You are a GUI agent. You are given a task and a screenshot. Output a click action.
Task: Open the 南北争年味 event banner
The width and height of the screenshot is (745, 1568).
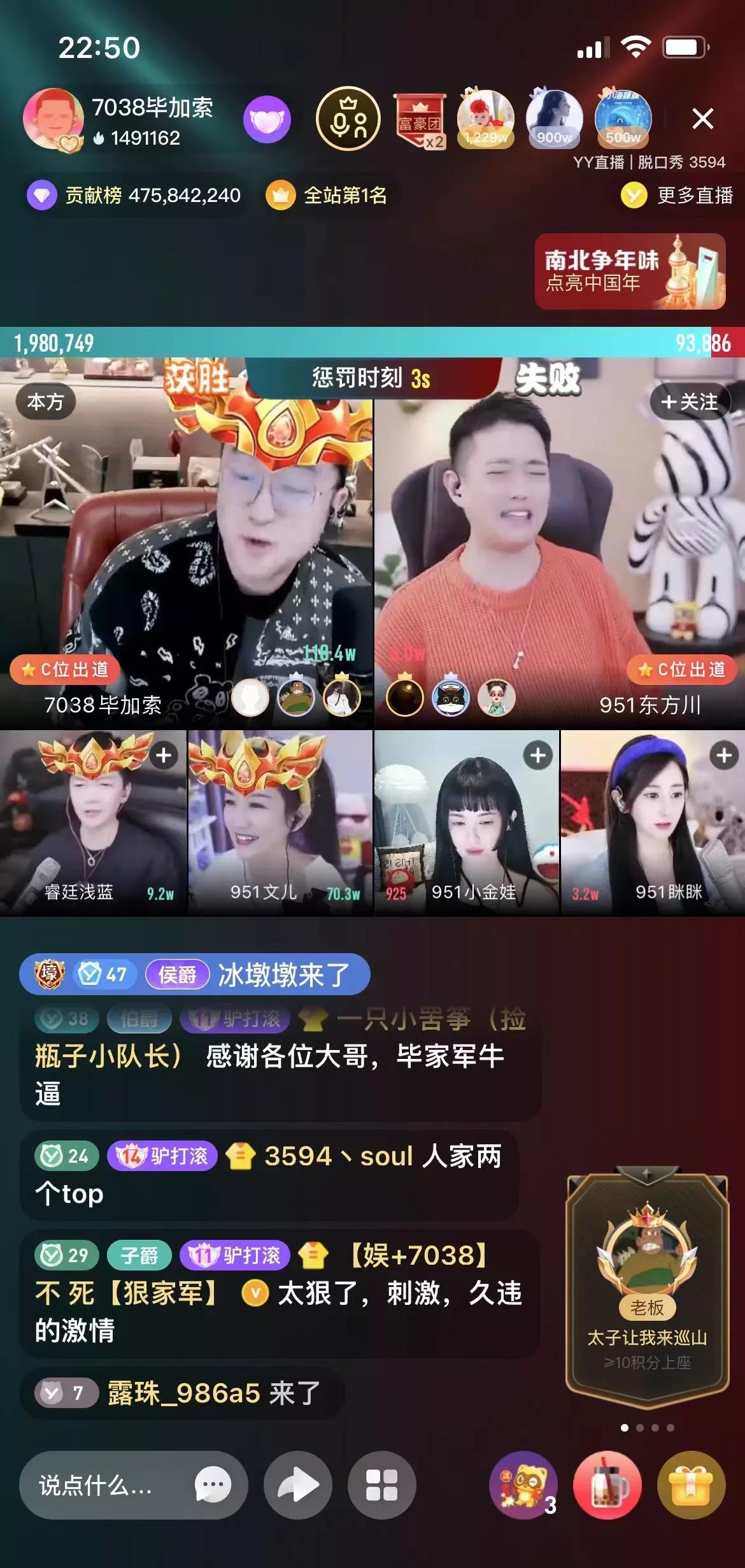(x=630, y=271)
